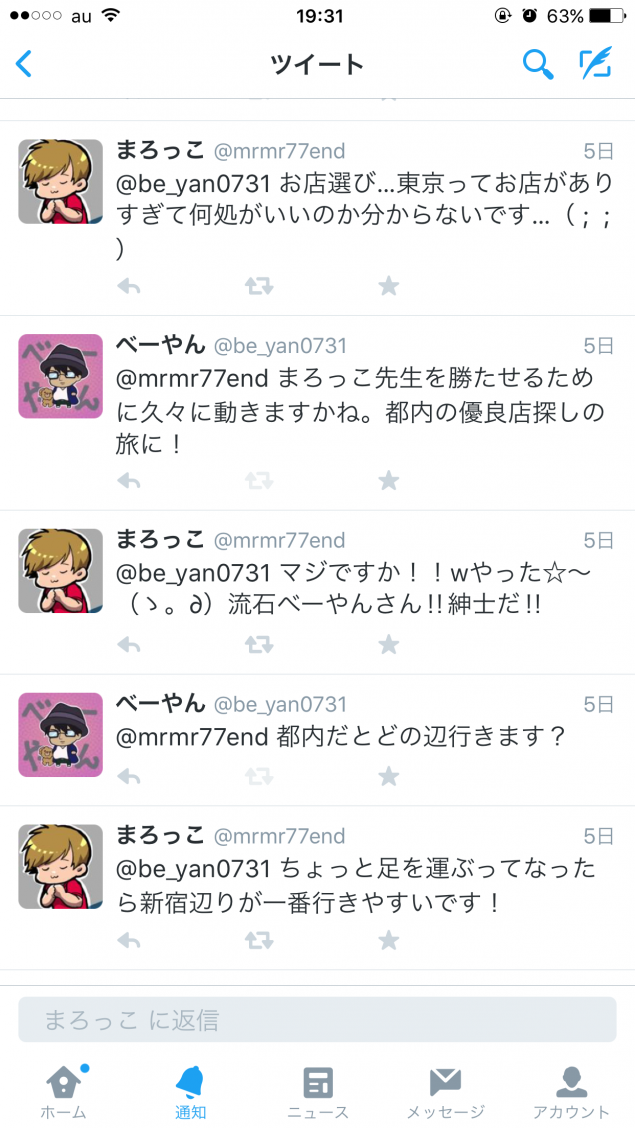Favorite the tweet mentioning 優良店探しの旅
This screenshot has width=635, height=1128.
(388, 481)
